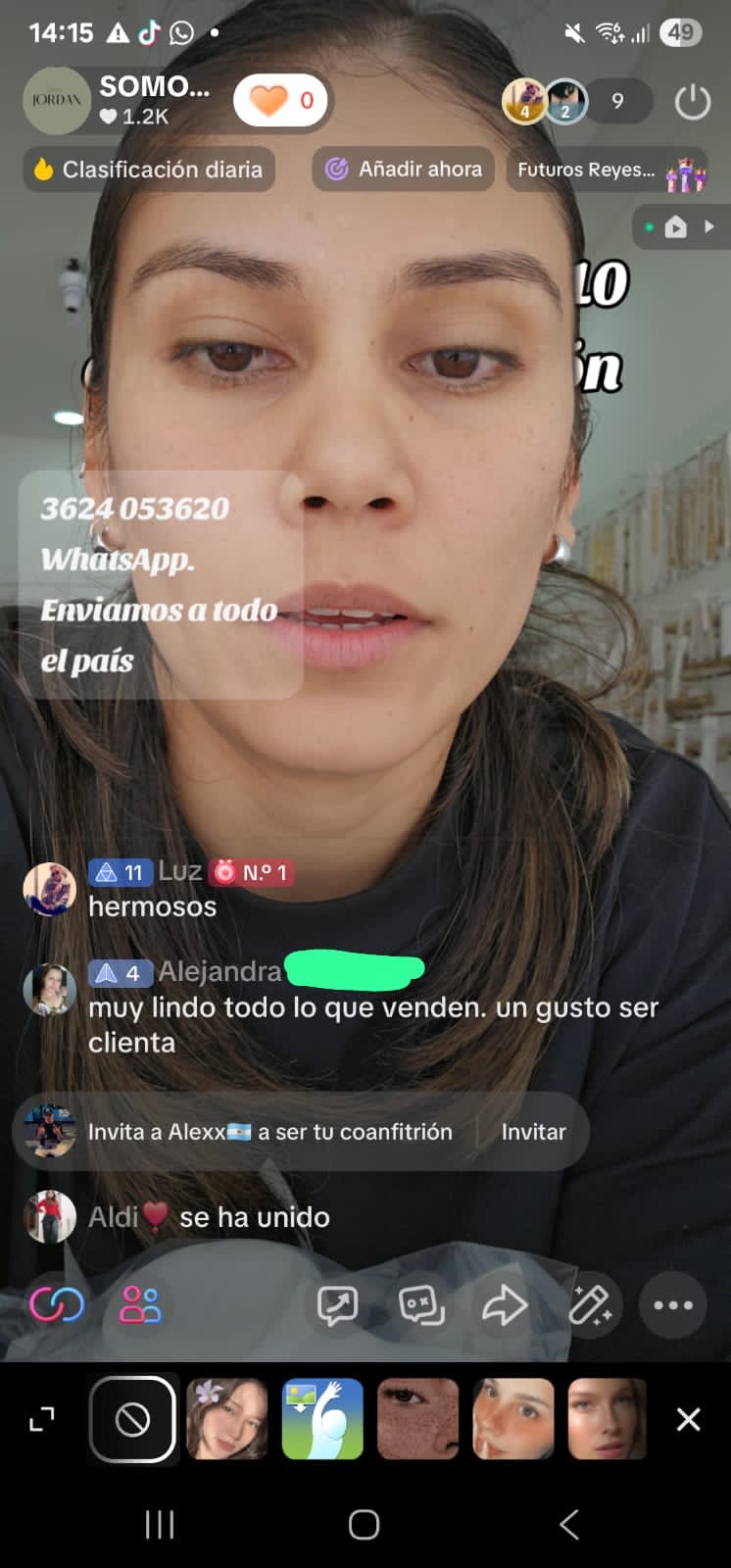This screenshot has width=731, height=1568.
Task: Open Clasificación diaria ranking
Action: (149, 170)
